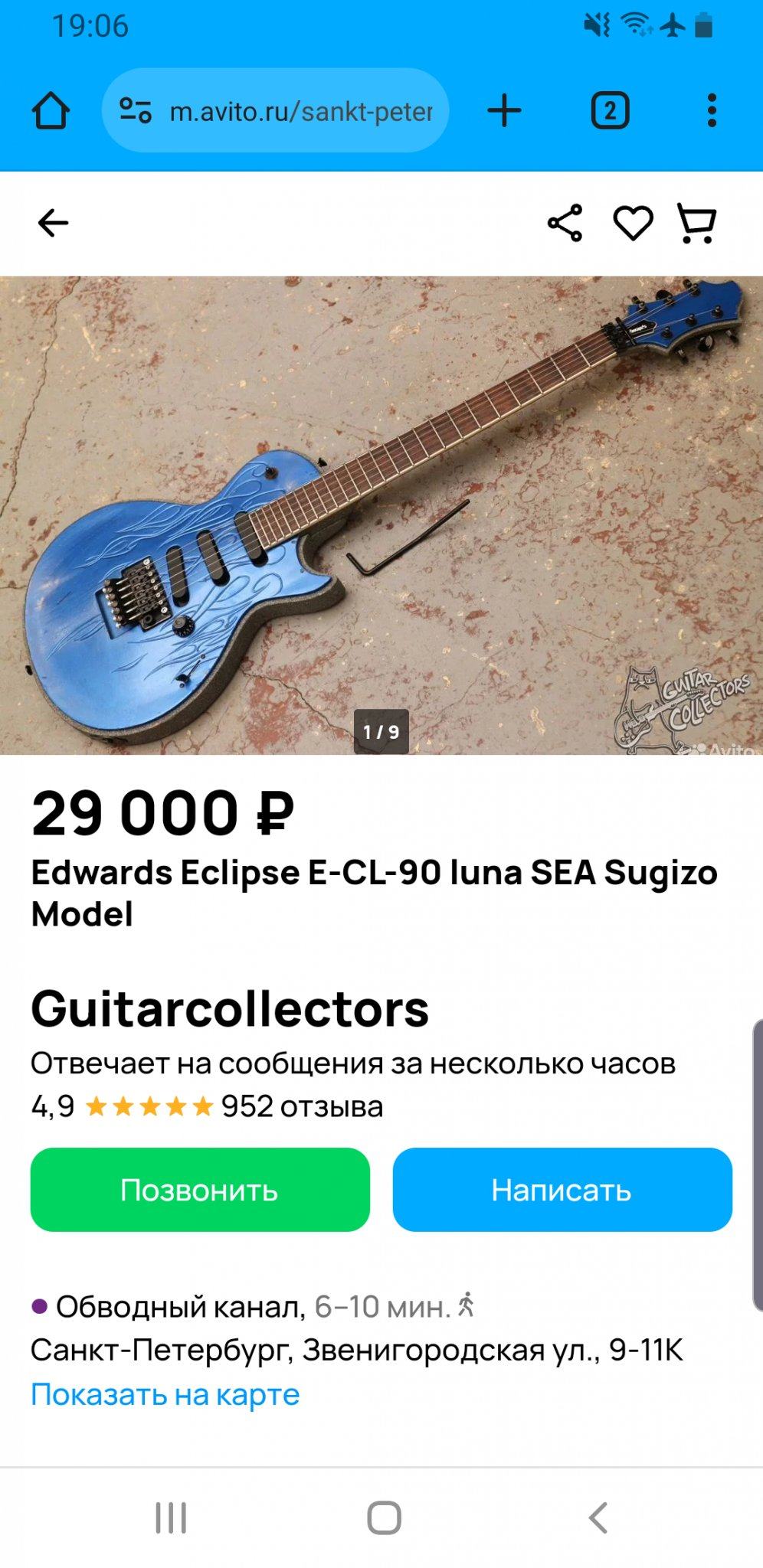The width and height of the screenshot is (763, 1568).
Task: Open the tab switcher showing 2 tabs
Action: click(610, 111)
